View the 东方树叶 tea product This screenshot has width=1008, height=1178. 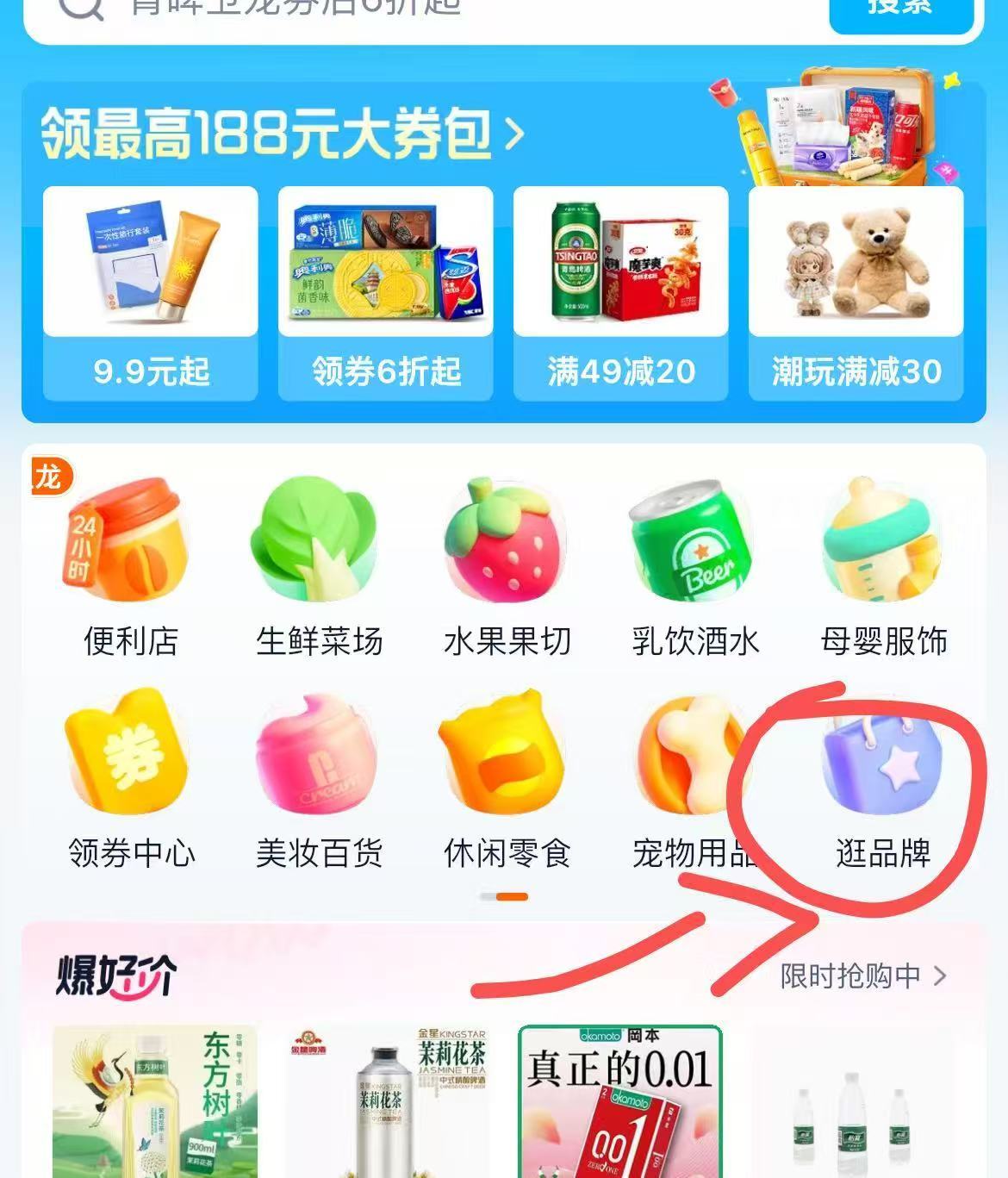tap(155, 1101)
